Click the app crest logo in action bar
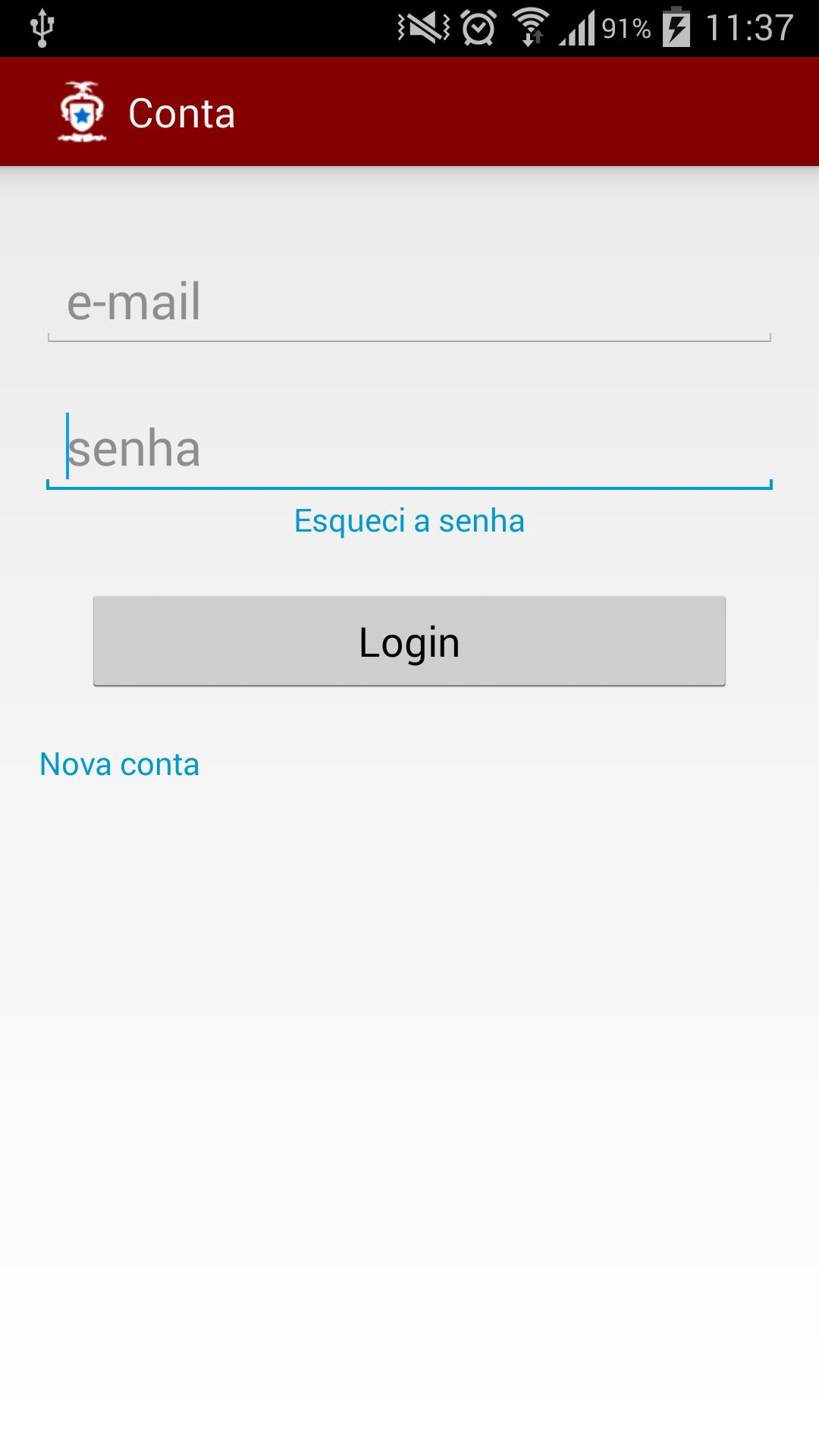Viewport: 819px width, 1456px height. tap(82, 111)
